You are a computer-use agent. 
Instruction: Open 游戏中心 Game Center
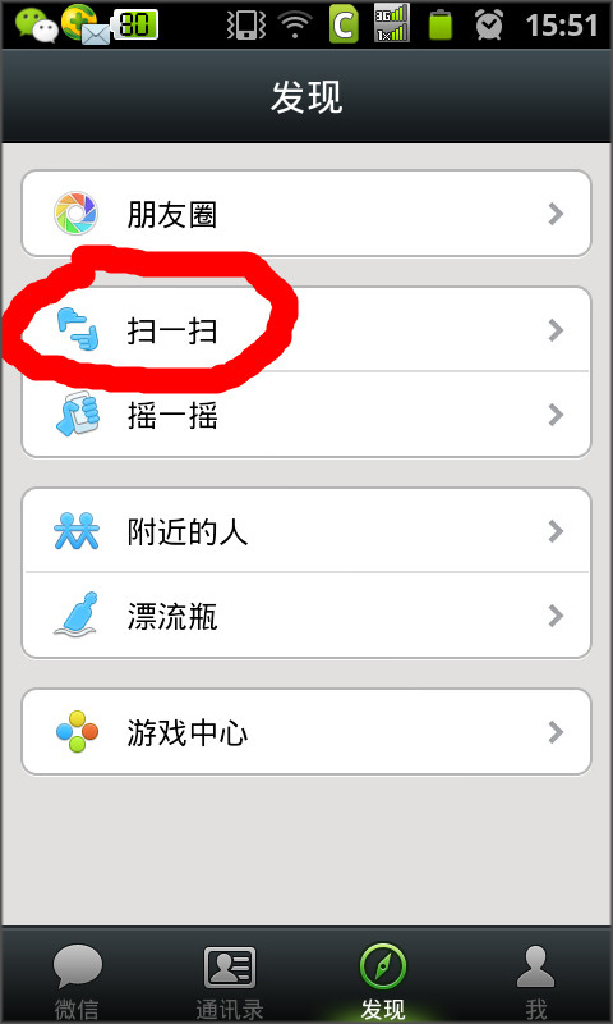tap(306, 731)
